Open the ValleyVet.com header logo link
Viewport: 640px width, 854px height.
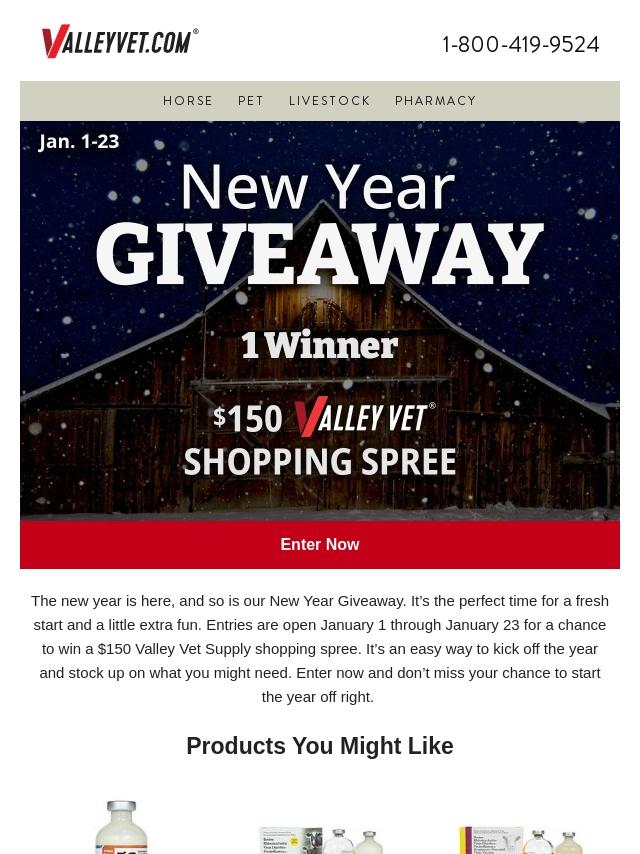pyautogui.click(x=120, y=41)
